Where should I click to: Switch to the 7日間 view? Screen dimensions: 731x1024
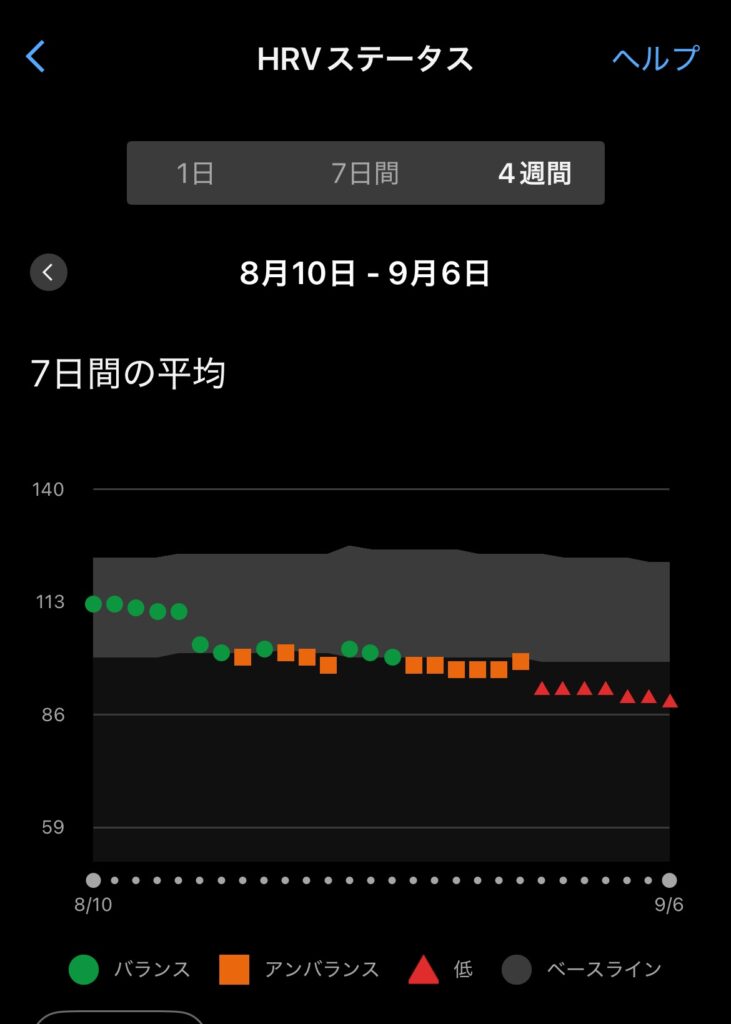365,173
